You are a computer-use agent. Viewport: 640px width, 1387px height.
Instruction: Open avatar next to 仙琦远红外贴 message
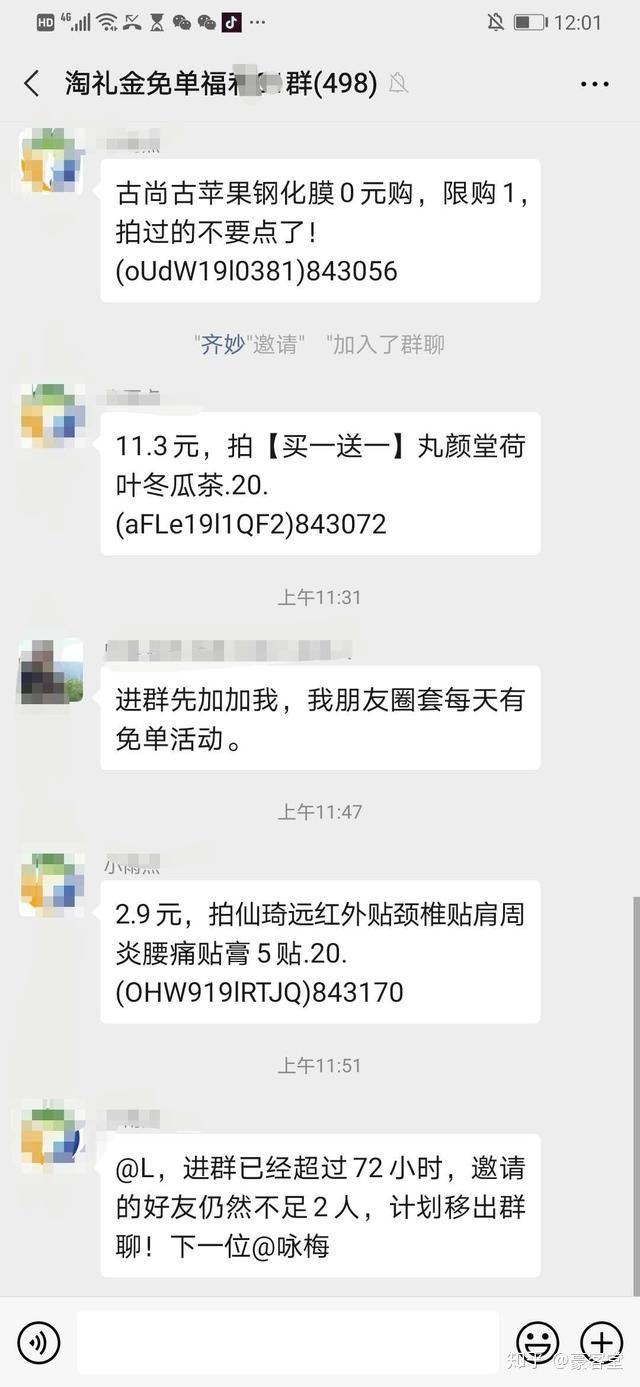pyautogui.click(x=52, y=884)
